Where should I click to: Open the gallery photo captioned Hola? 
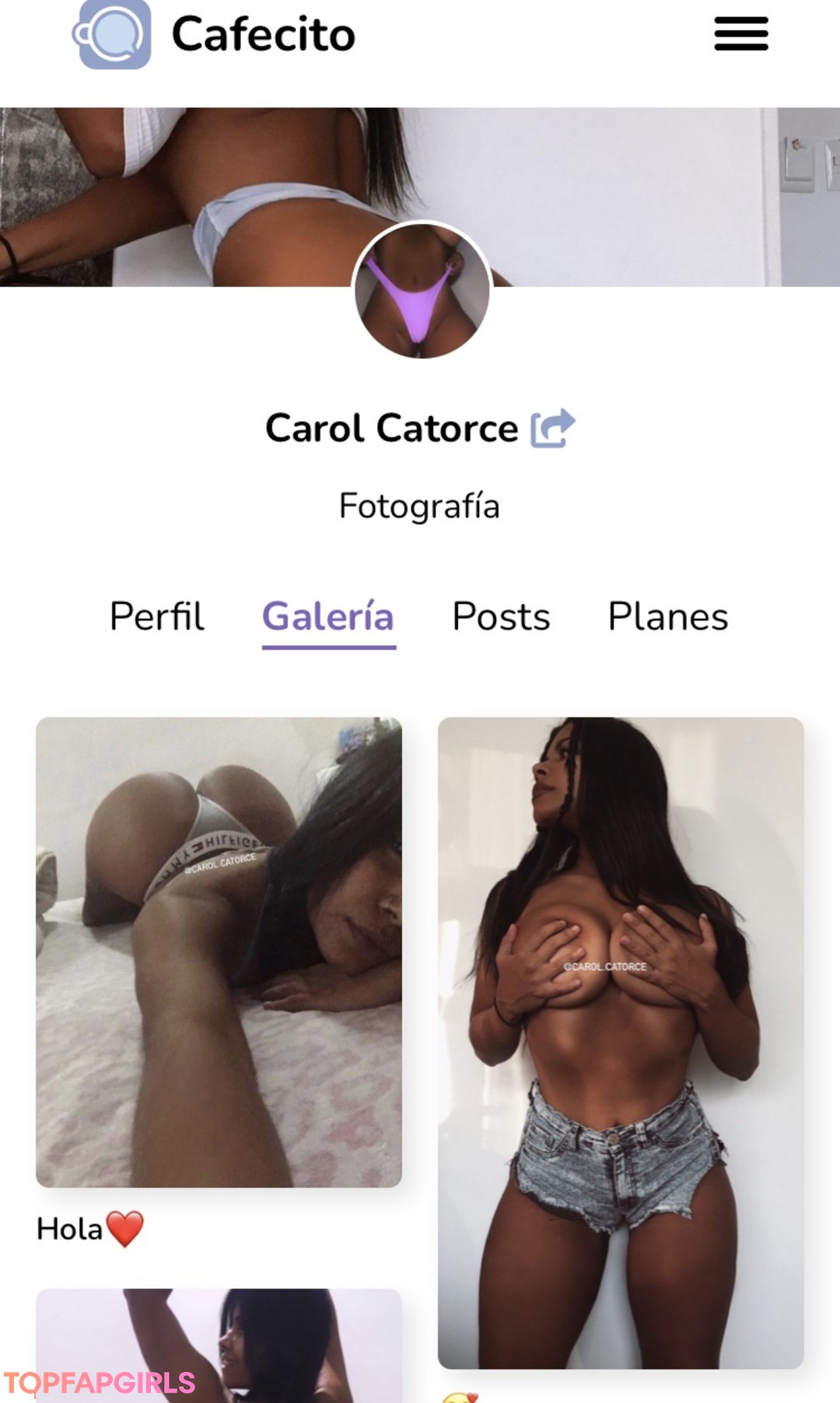[219, 951]
